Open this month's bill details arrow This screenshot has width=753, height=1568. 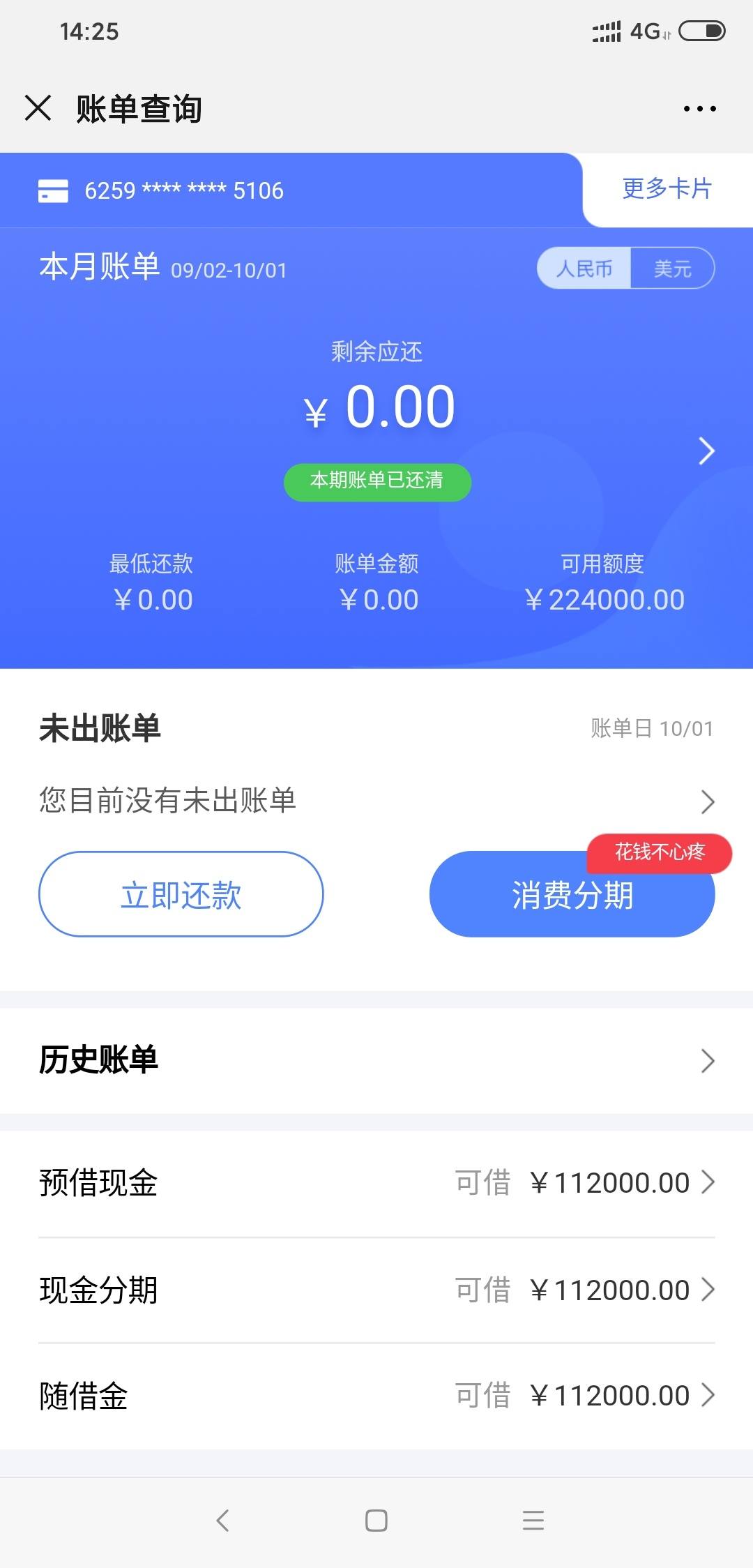pos(706,451)
